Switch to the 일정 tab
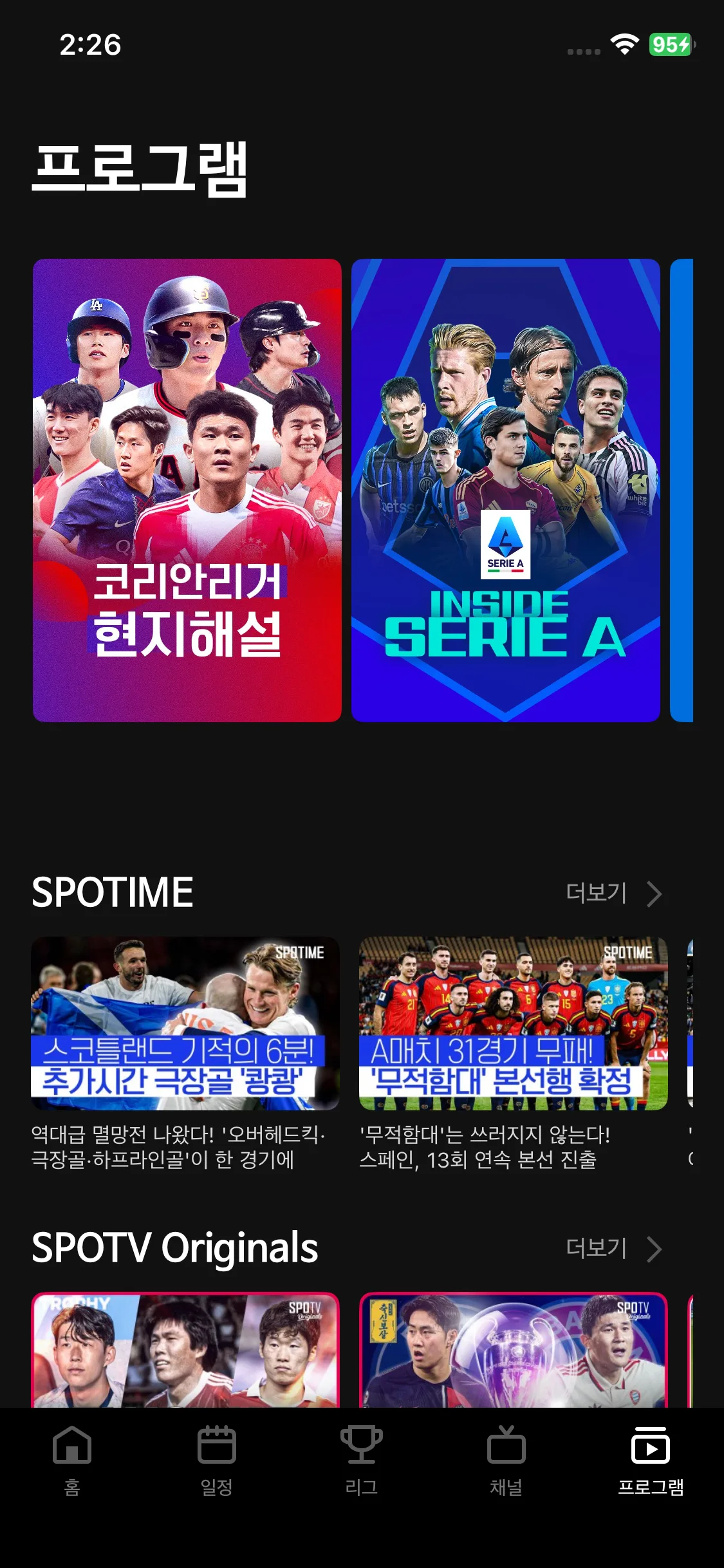The height and width of the screenshot is (1568, 724). [x=216, y=1460]
